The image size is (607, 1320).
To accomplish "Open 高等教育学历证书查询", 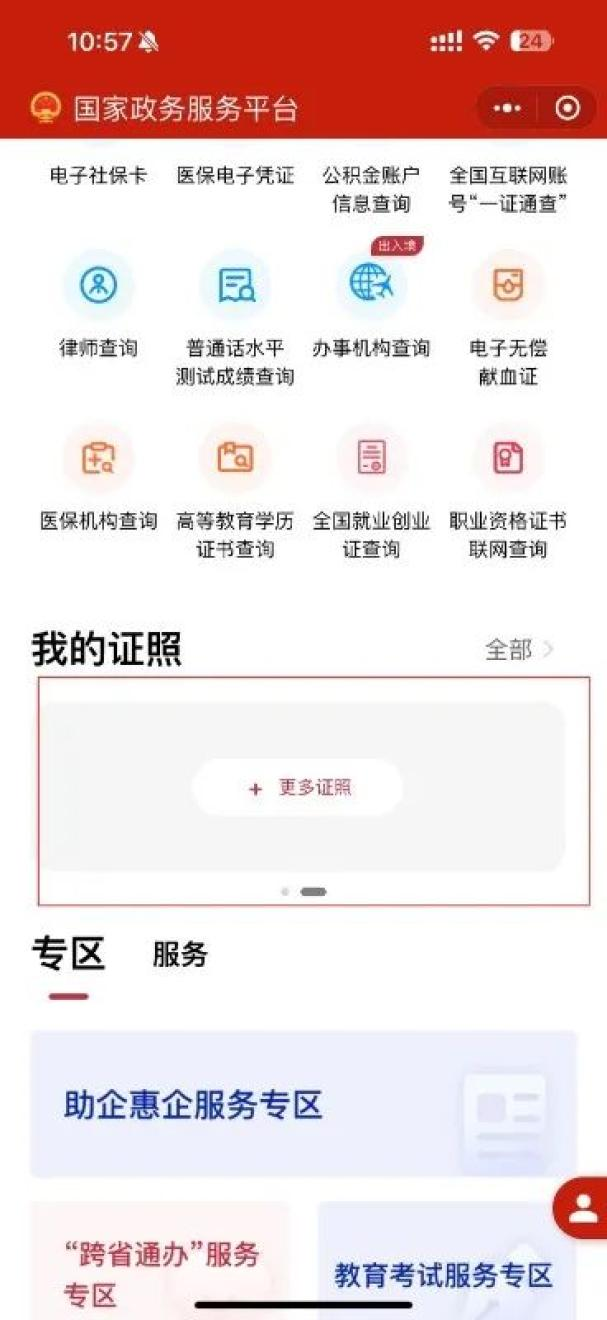I will (x=235, y=460).
